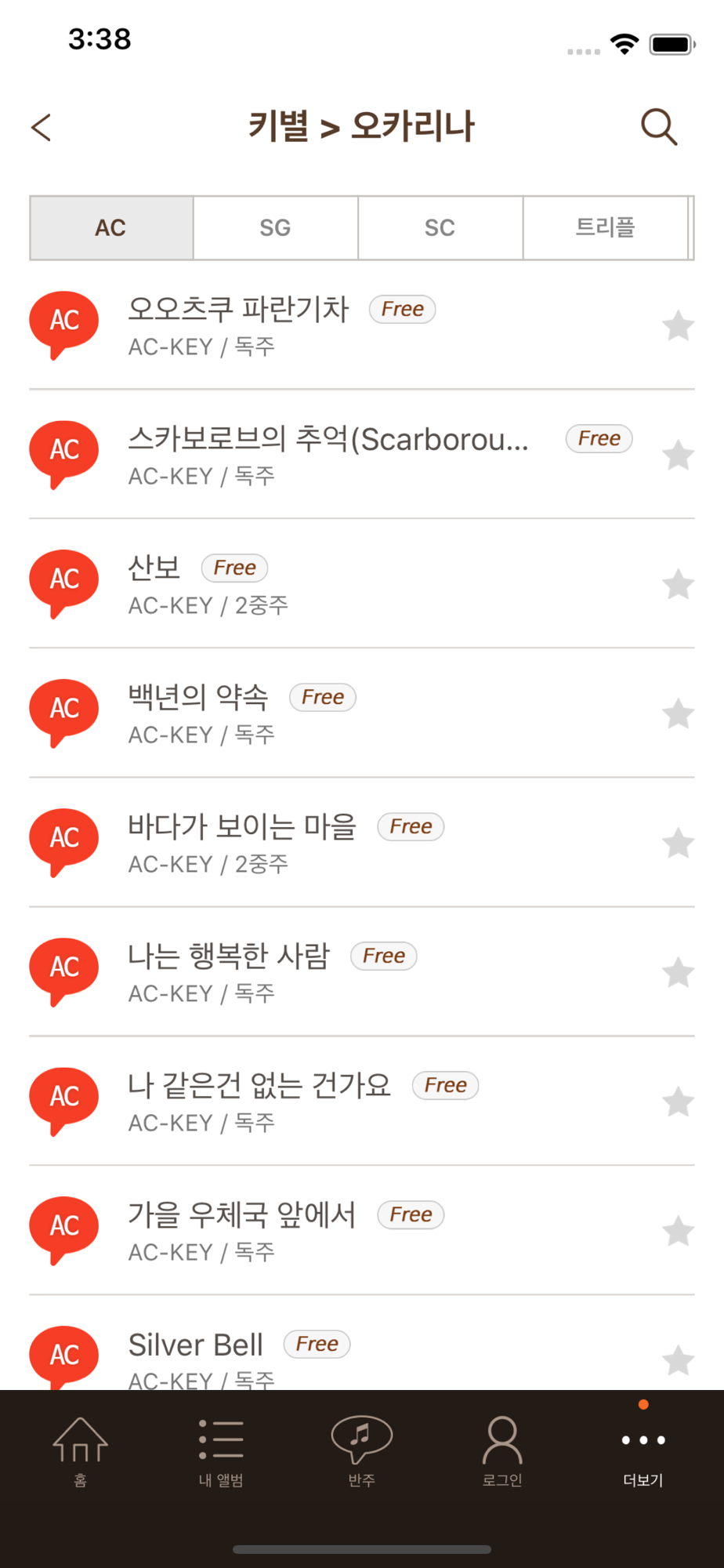Open the song 바다가 보이는 마을
The image size is (724, 1568).
[x=362, y=843]
